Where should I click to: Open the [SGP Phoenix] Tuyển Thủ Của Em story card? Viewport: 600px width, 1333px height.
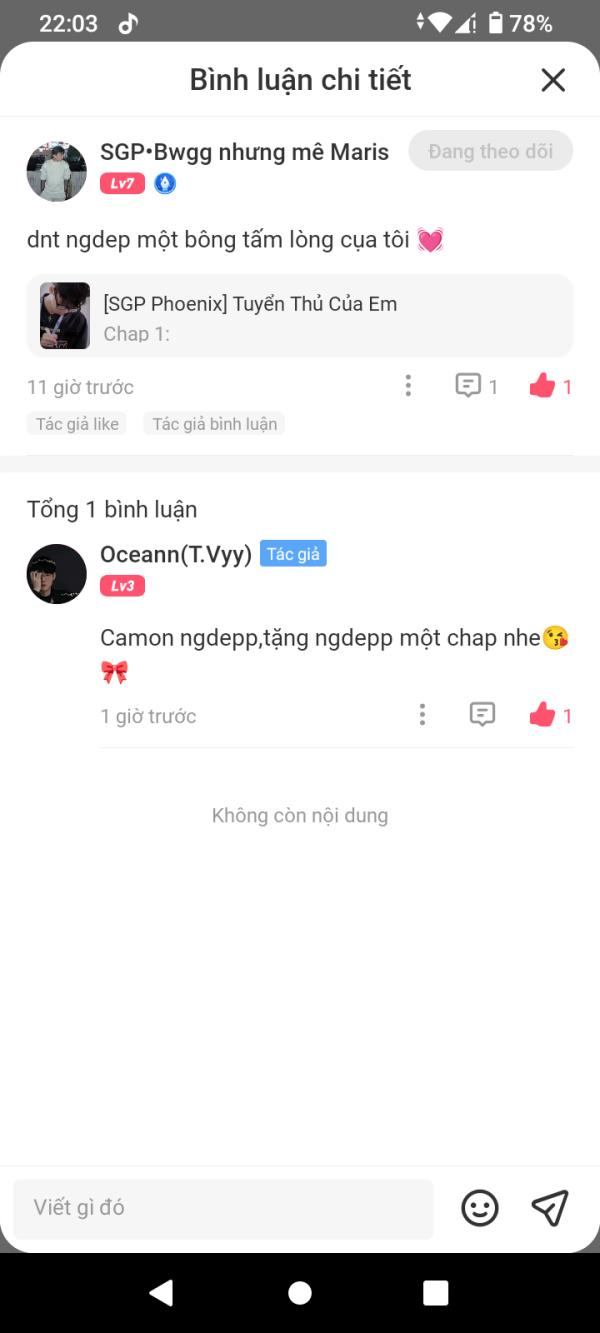(300, 316)
